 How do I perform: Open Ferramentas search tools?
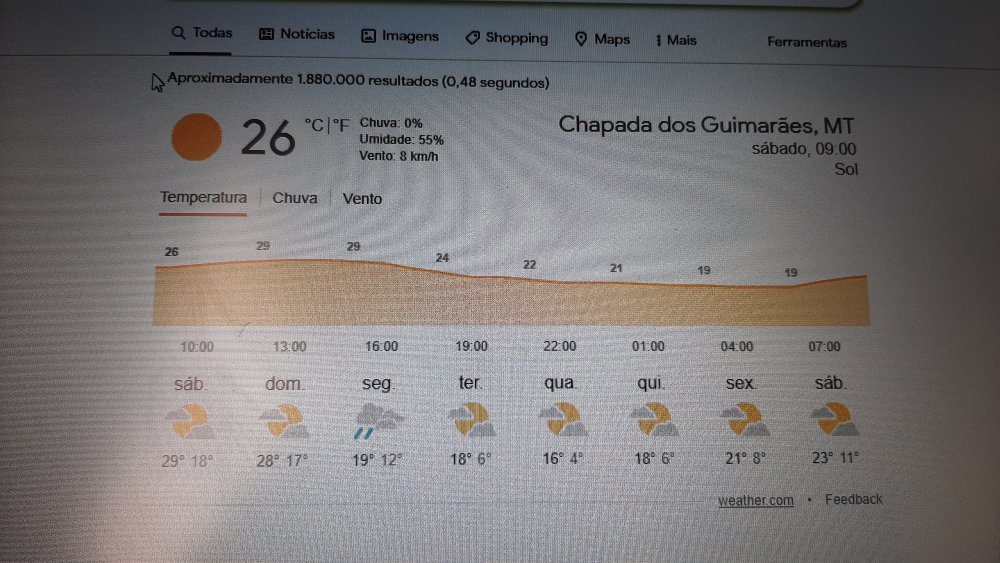coord(806,42)
